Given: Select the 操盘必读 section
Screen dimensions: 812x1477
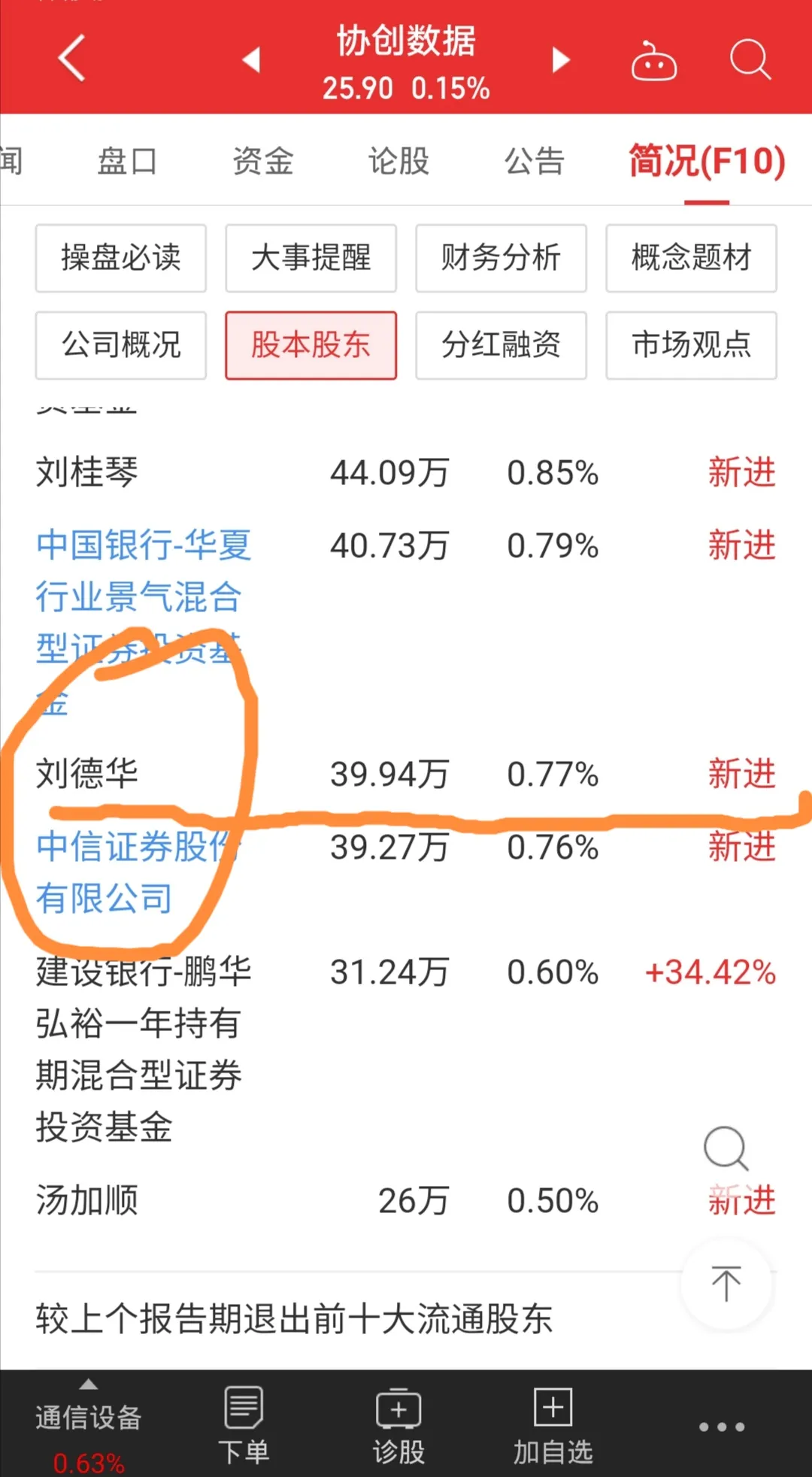Looking at the screenshot, I should (x=120, y=258).
